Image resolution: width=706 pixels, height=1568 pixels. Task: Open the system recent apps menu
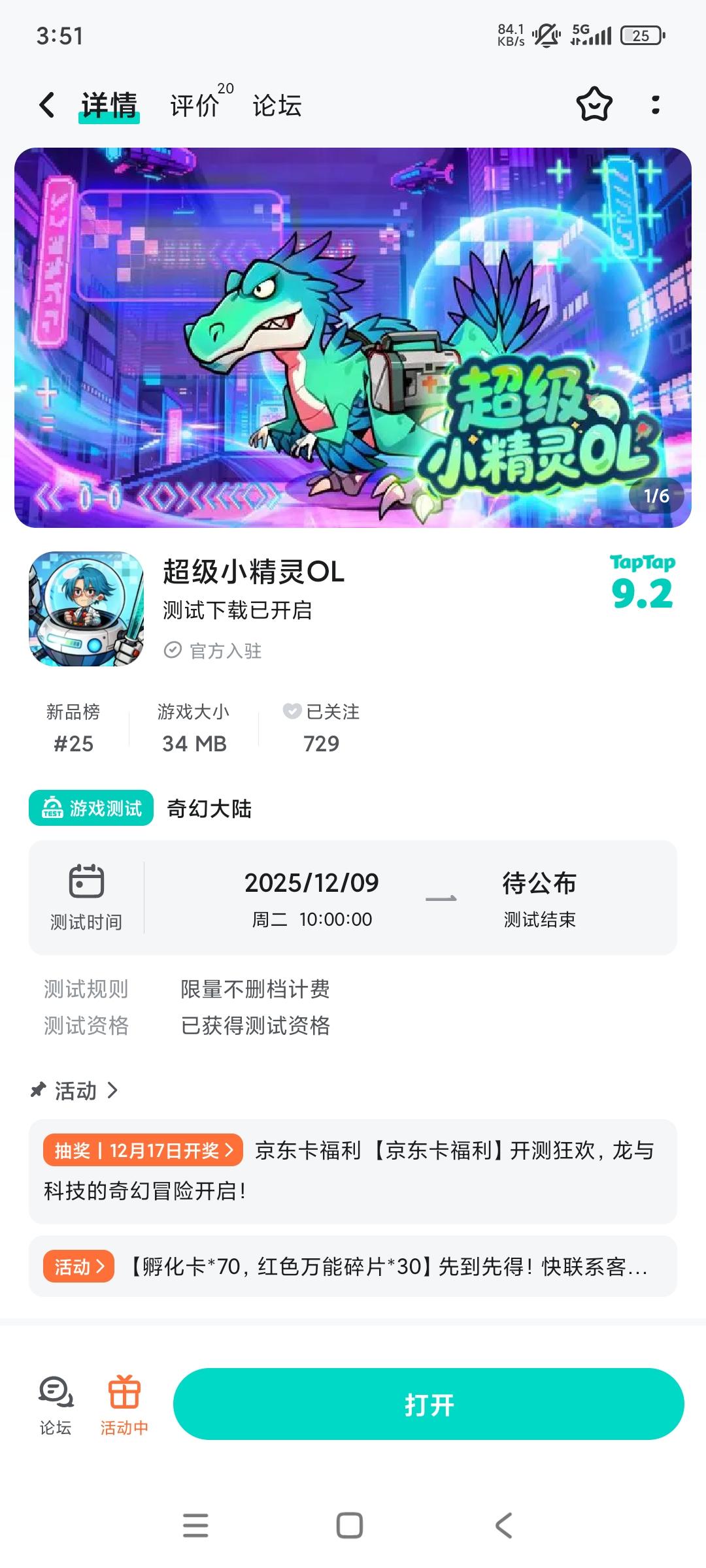(x=195, y=1526)
